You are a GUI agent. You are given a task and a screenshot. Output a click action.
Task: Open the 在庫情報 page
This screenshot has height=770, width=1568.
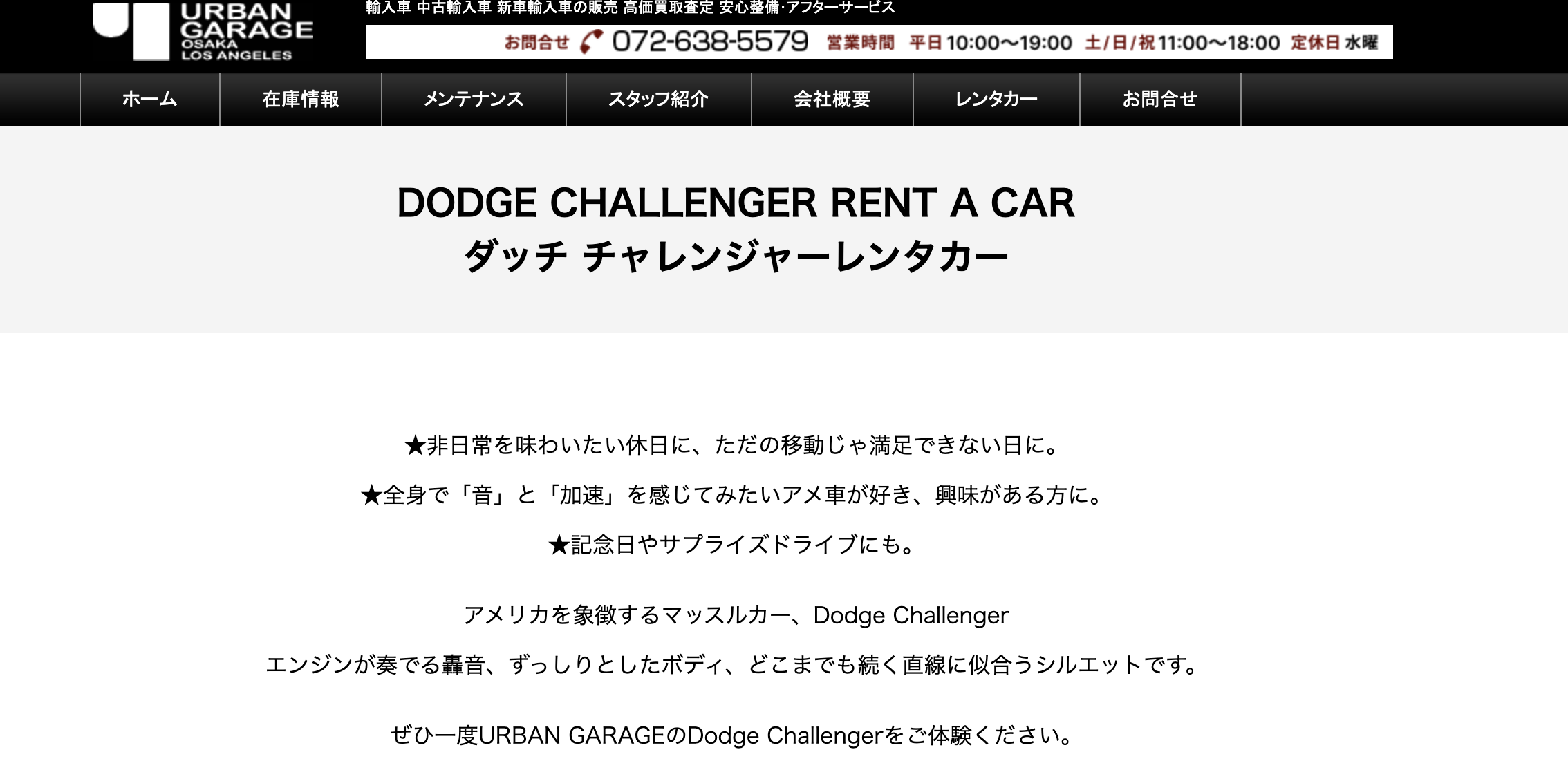301,100
